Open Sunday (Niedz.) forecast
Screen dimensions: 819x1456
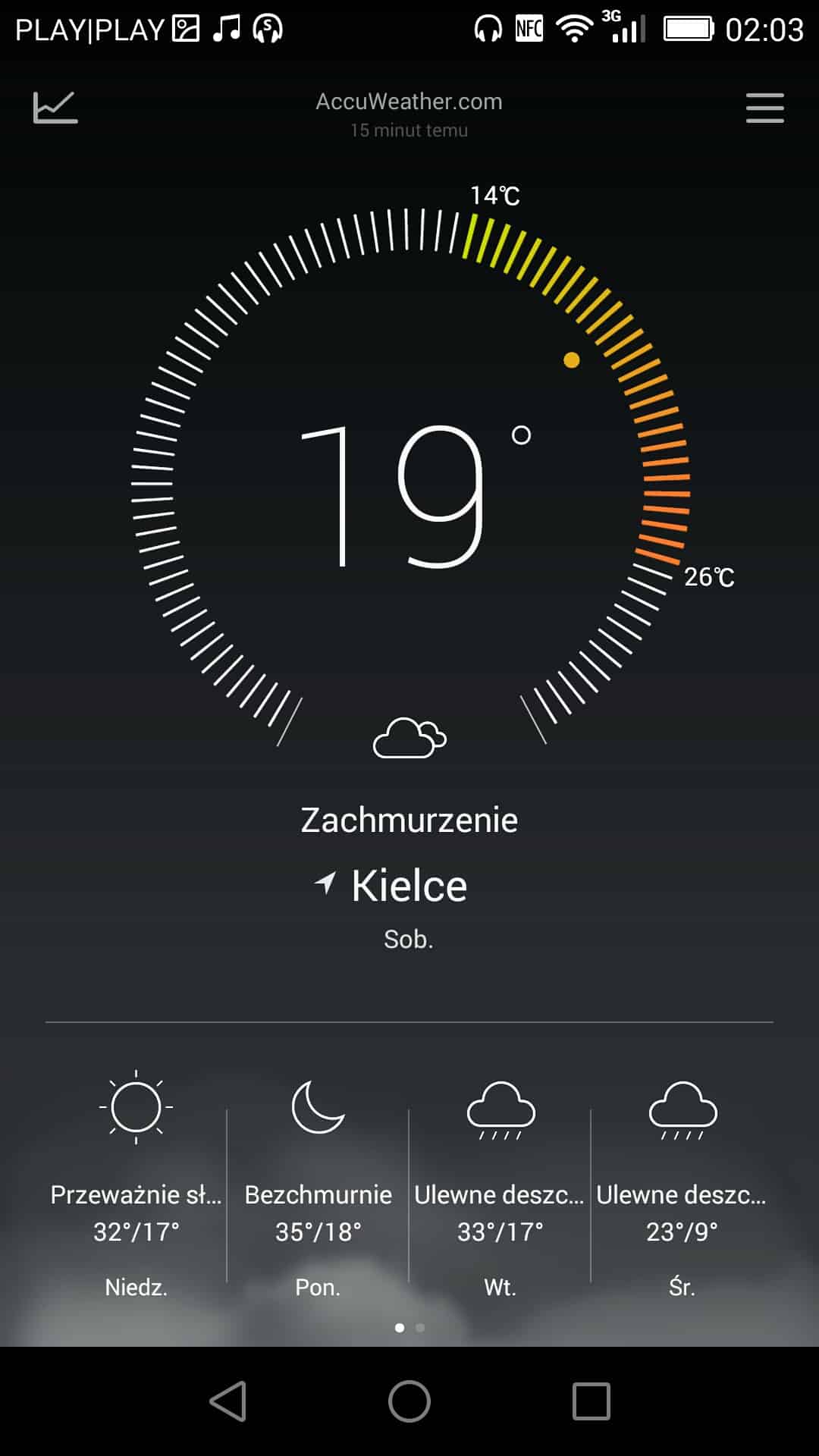point(136,1183)
